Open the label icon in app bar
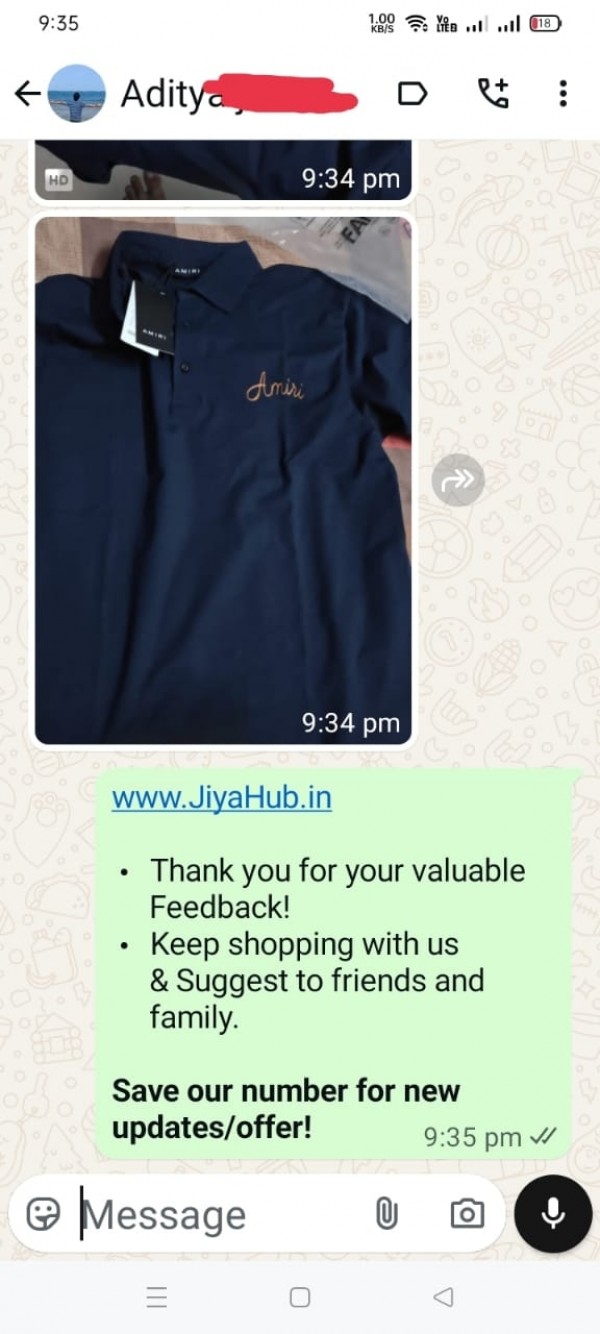 coord(412,94)
